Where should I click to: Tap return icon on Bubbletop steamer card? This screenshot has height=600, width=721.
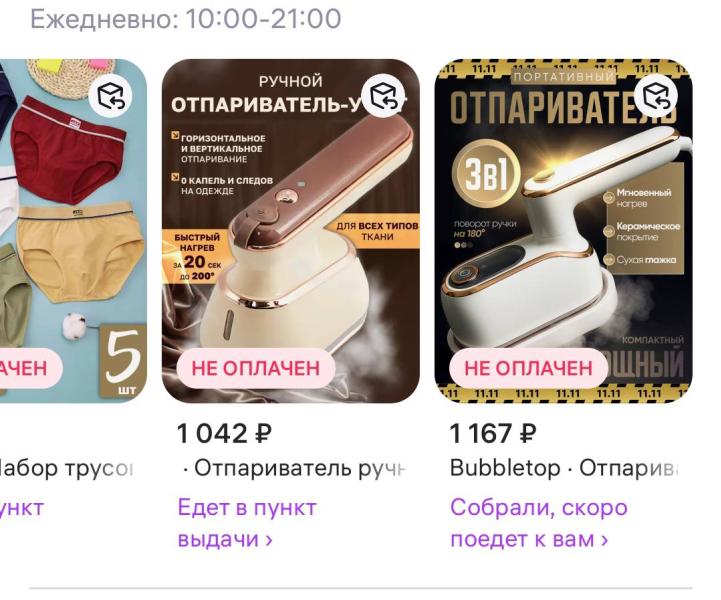[658, 96]
